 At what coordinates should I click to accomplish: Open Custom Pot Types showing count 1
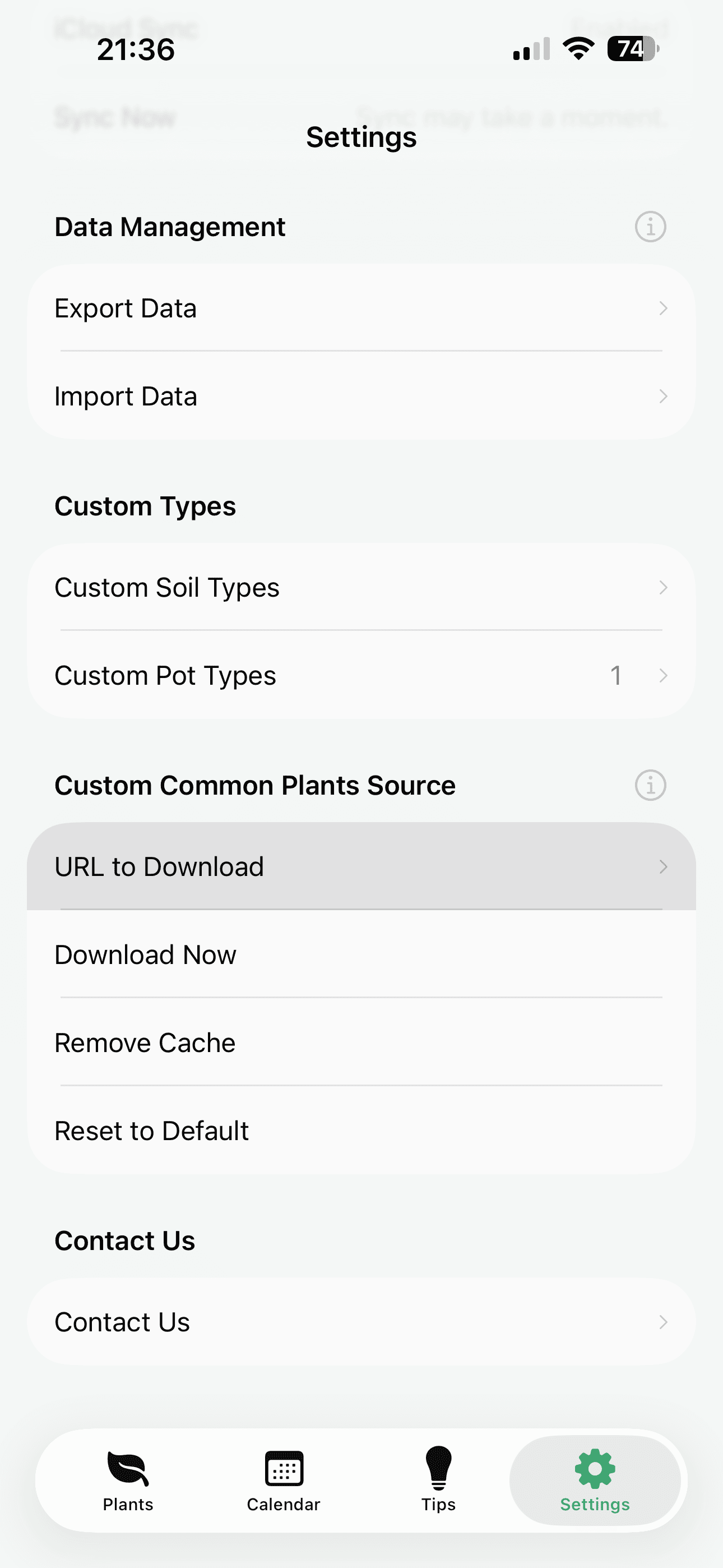(x=361, y=675)
